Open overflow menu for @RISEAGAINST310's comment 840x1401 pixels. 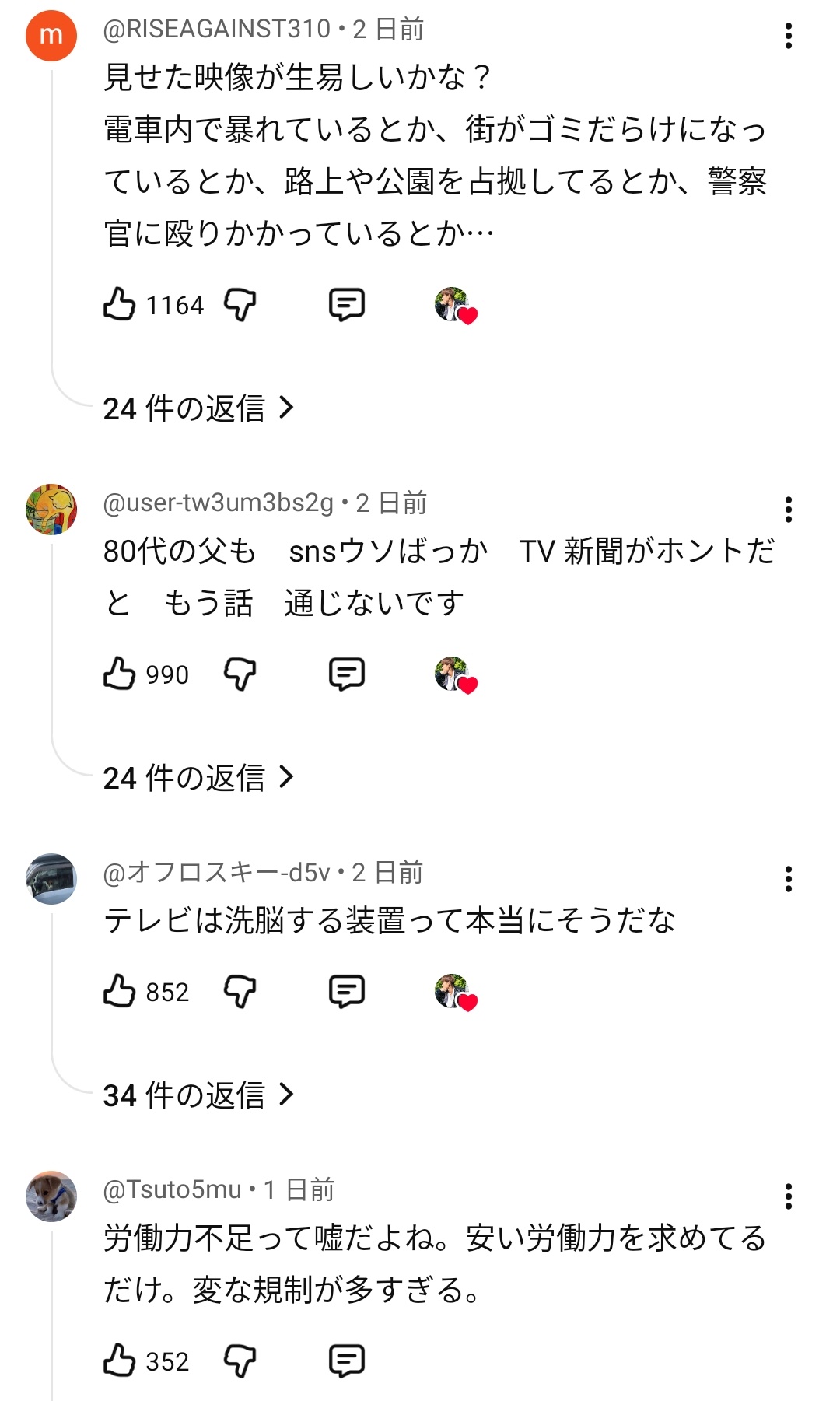(x=789, y=36)
